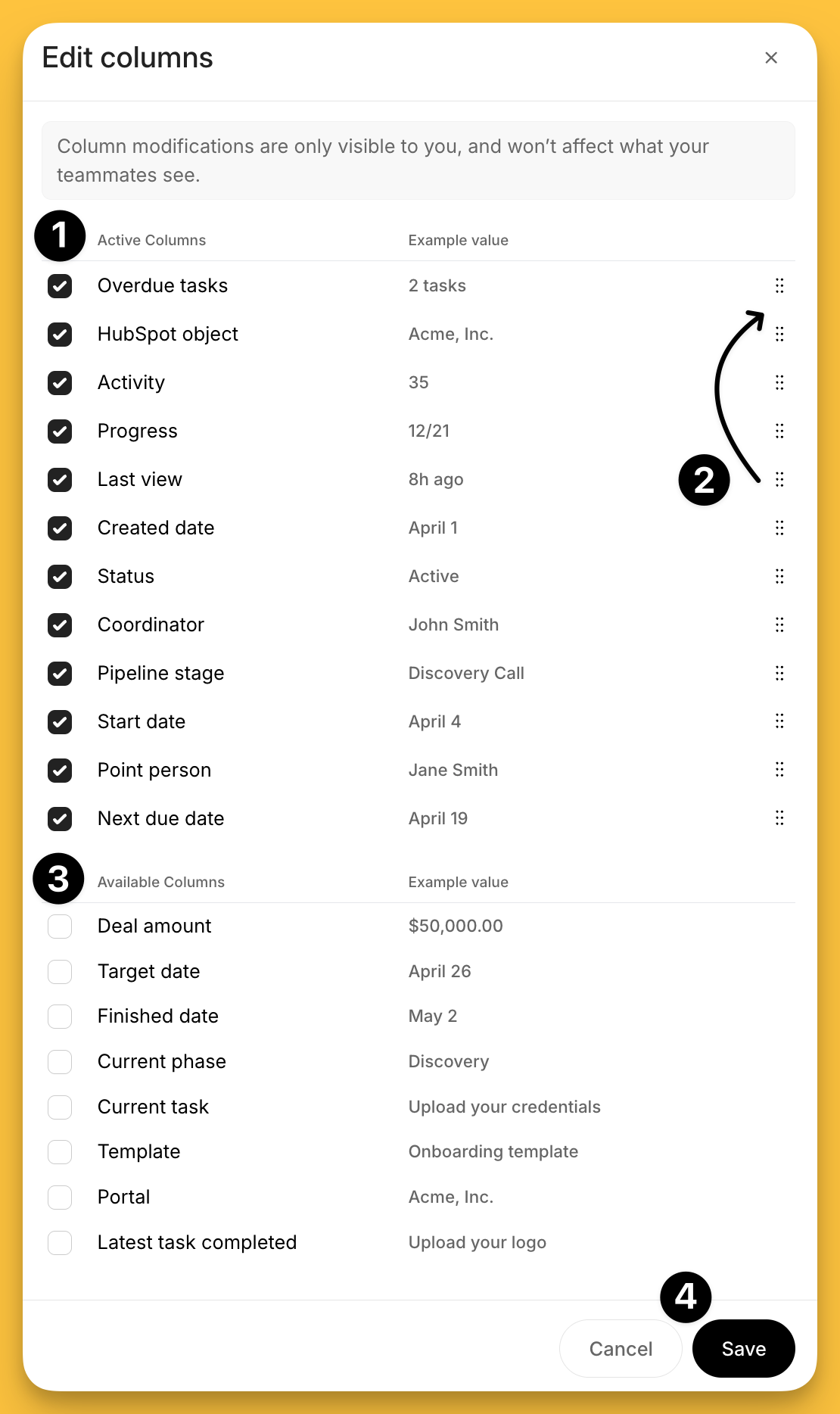Uncheck the Progress column
Screen dimensions: 840x1414
coord(60,431)
